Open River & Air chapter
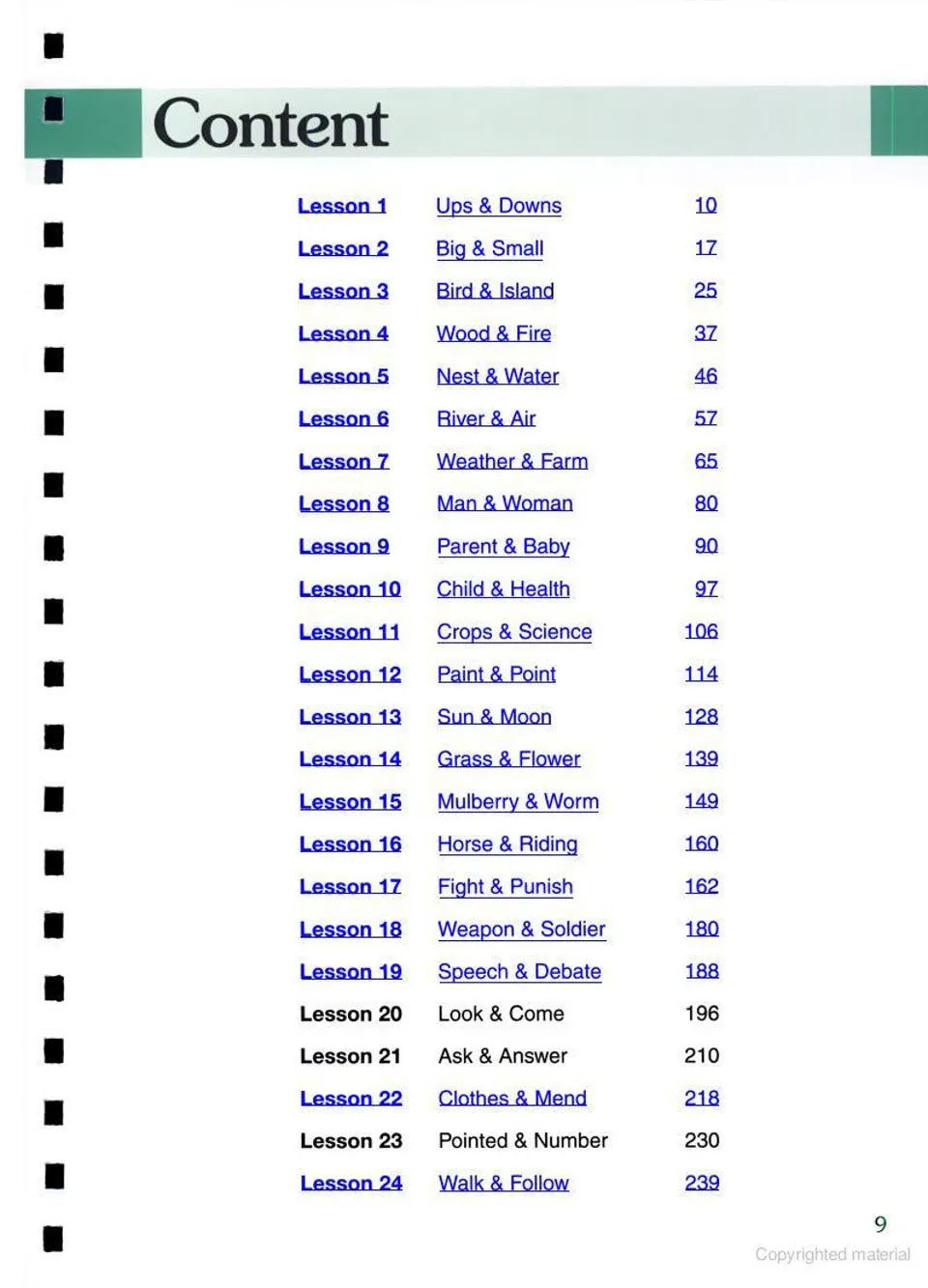The width and height of the screenshot is (928, 1288). [x=485, y=418]
